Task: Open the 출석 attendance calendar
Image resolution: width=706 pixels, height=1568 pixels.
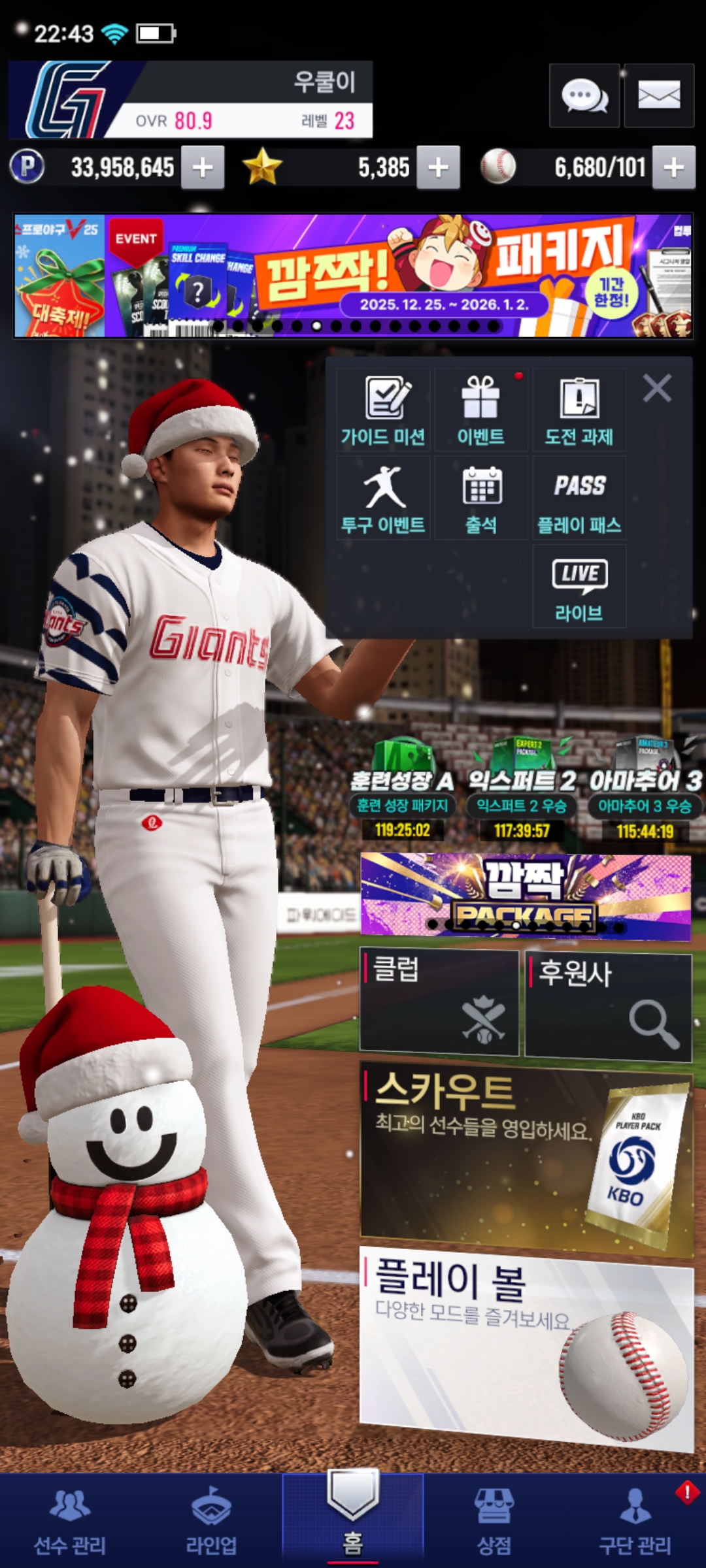Action: pyautogui.click(x=481, y=498)
